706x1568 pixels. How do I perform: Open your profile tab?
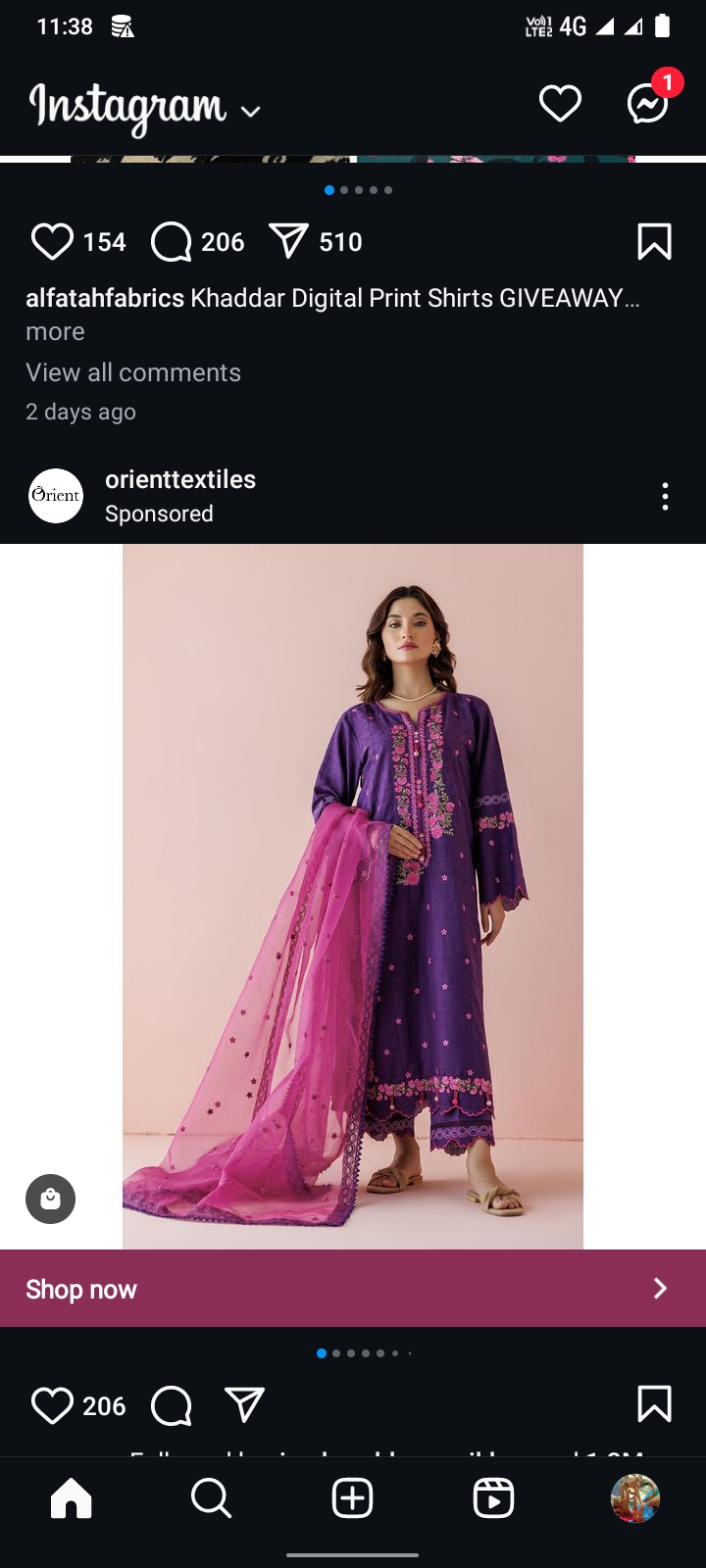(x=634, y=1498)
